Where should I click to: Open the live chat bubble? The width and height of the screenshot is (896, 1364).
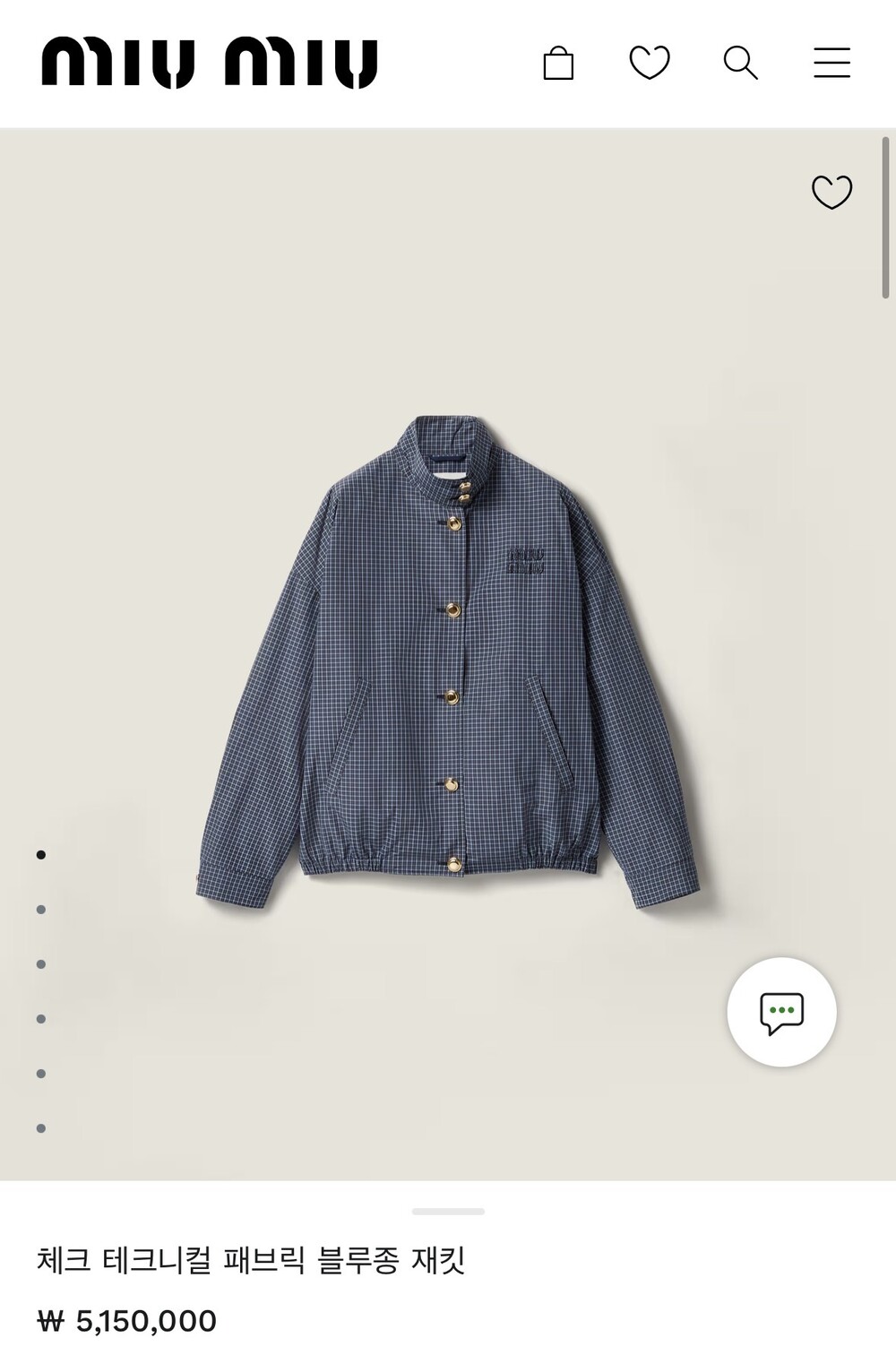(781, 1013)
